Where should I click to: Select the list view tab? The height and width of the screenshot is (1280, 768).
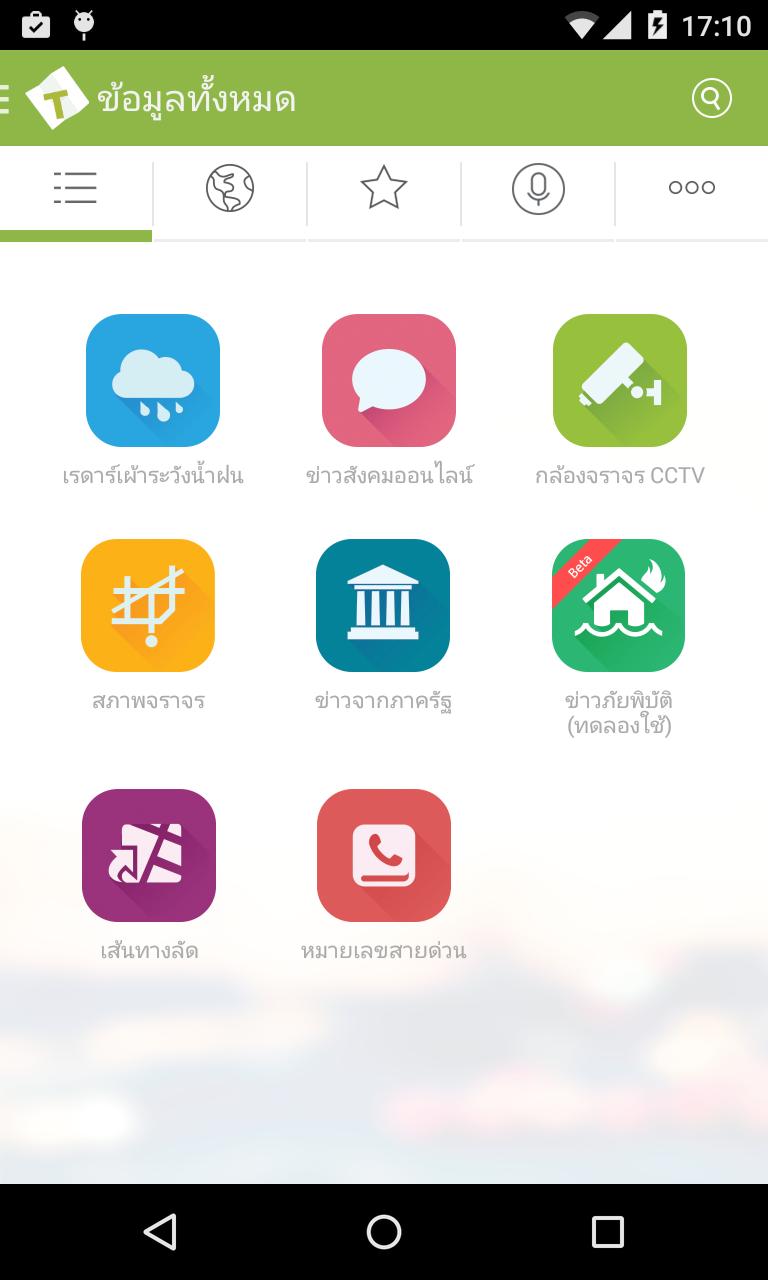76,188
